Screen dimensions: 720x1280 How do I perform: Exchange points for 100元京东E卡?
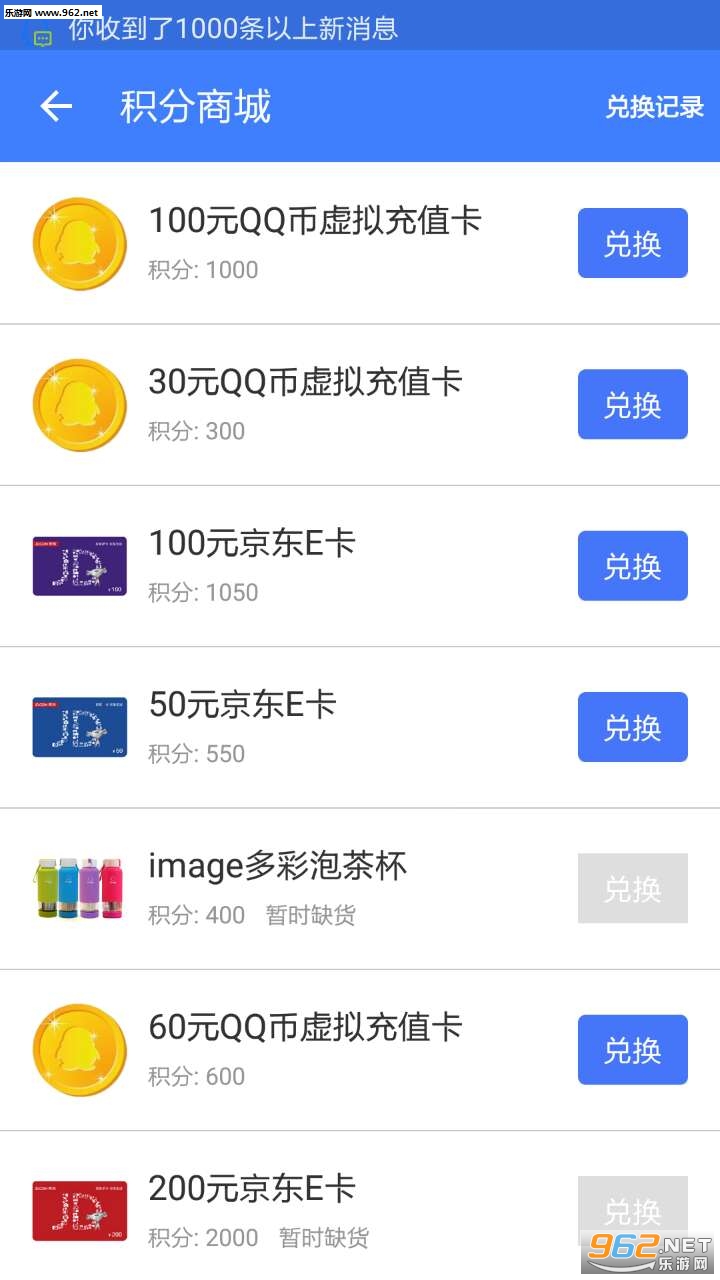click(x=632, y=566)
